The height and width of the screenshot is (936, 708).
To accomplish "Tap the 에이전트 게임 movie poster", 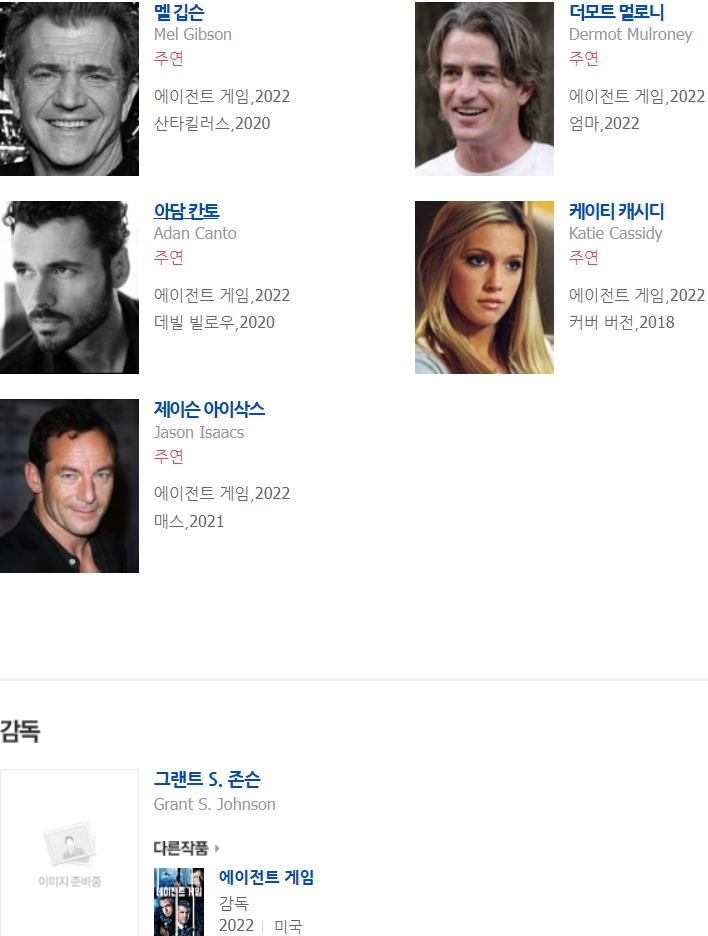I will (178, 902).
